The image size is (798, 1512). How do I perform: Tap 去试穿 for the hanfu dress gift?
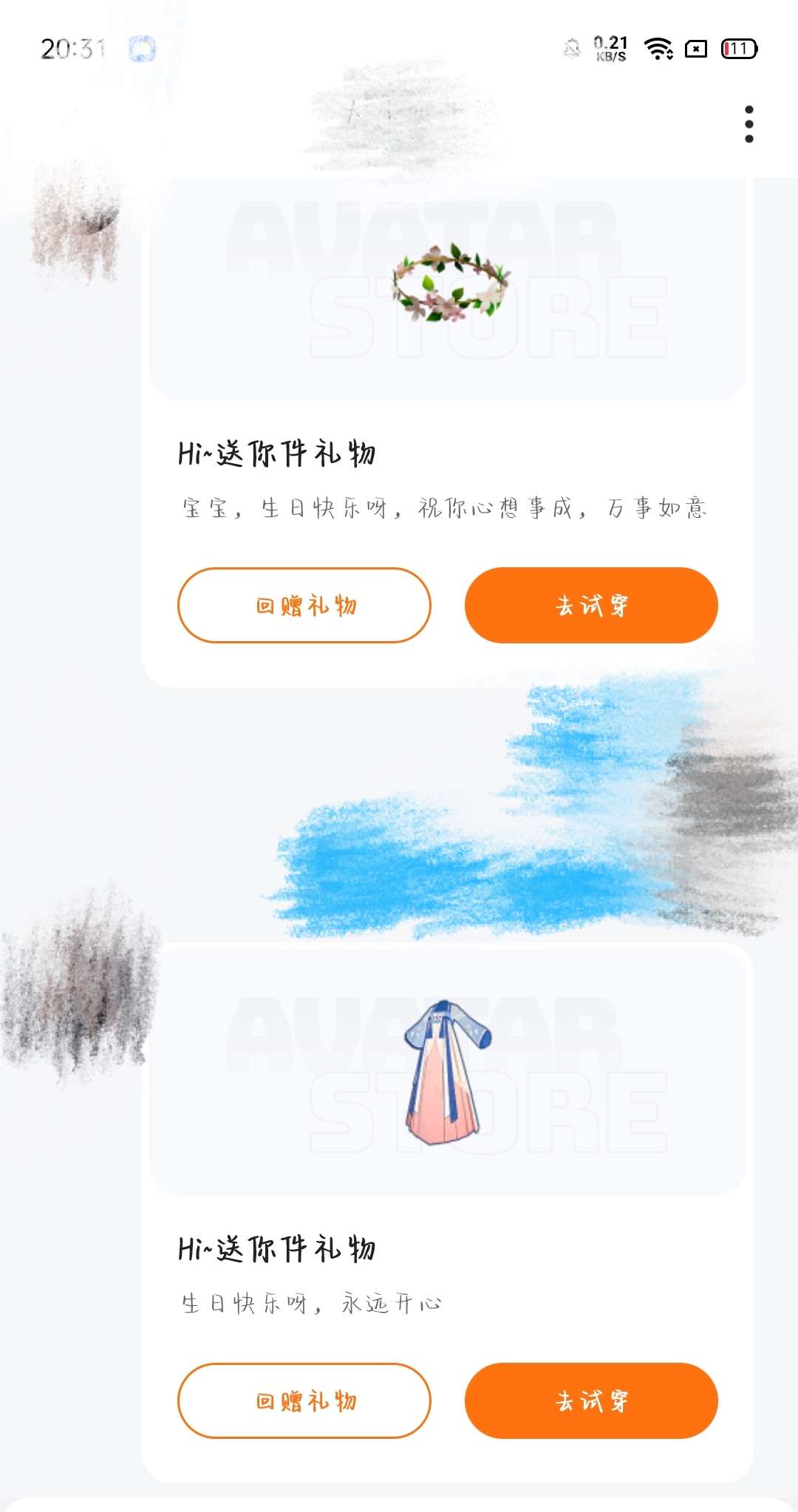click(591, 1400)
